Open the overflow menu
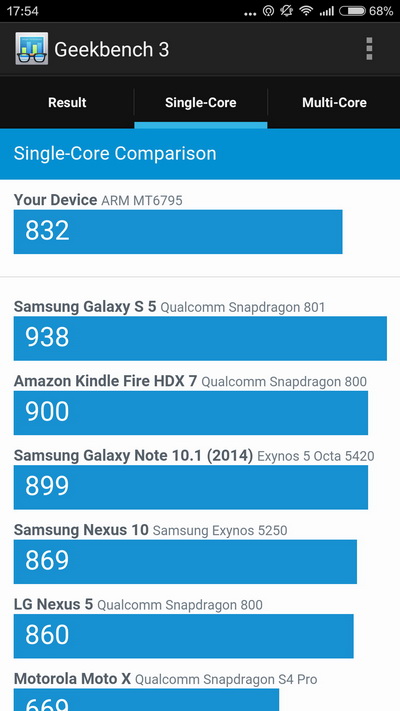Image resolution: width=400 pixels, height=711 pixels. 369,49
